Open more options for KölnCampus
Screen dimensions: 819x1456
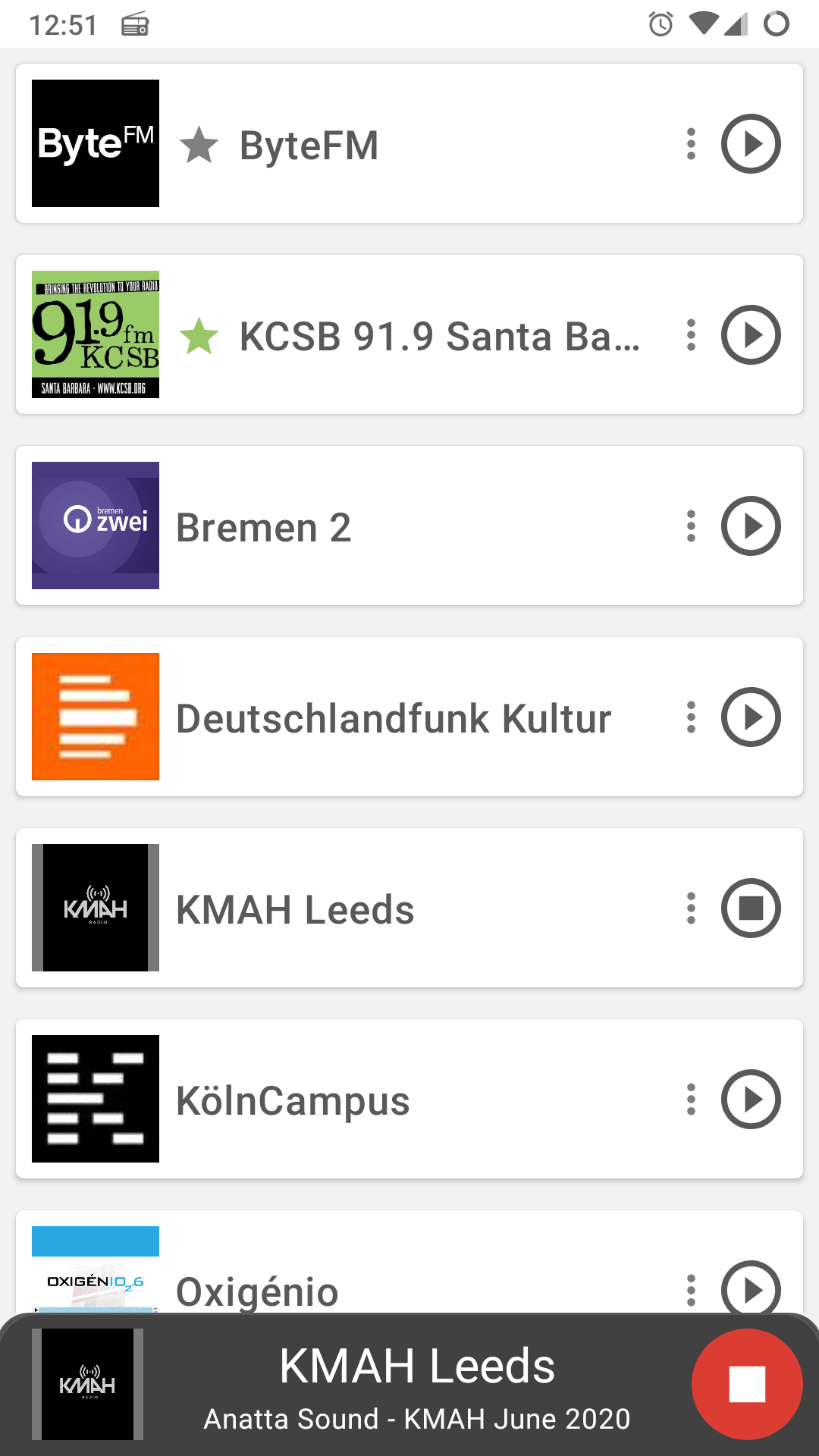(691, 1100)
